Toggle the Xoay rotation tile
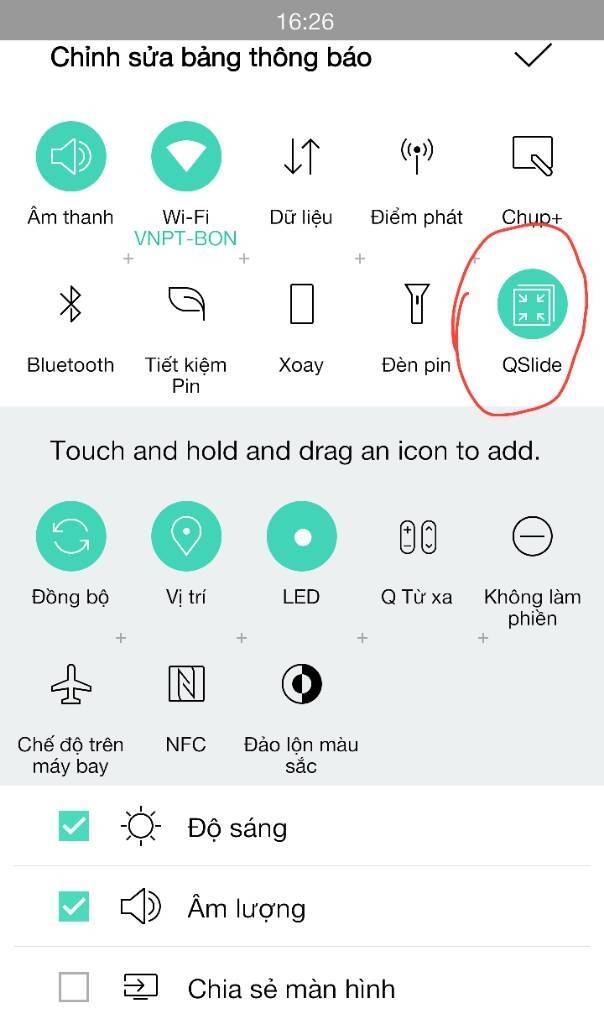604x1024 pixels. tap(301, 304)
